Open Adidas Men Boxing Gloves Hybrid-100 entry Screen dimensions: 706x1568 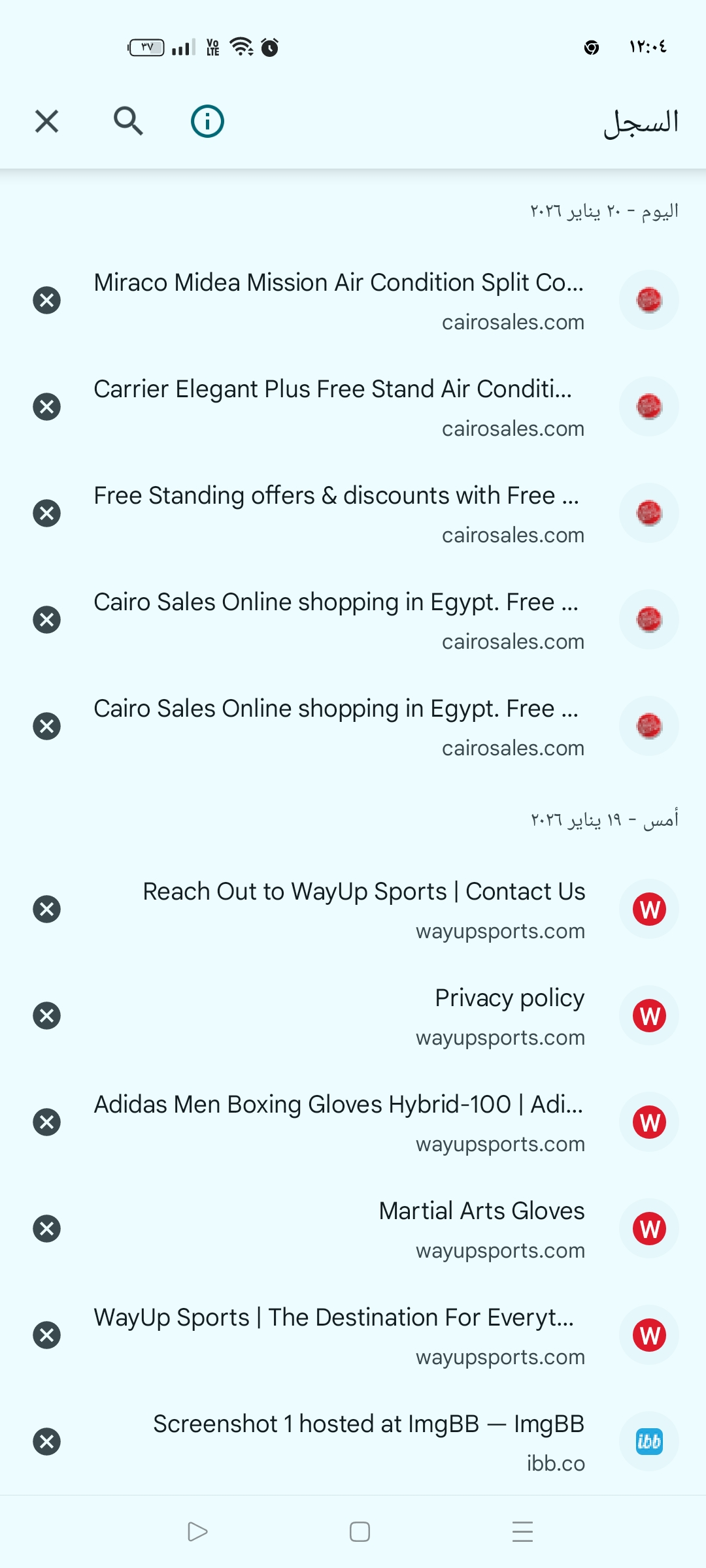[339, 1122]
